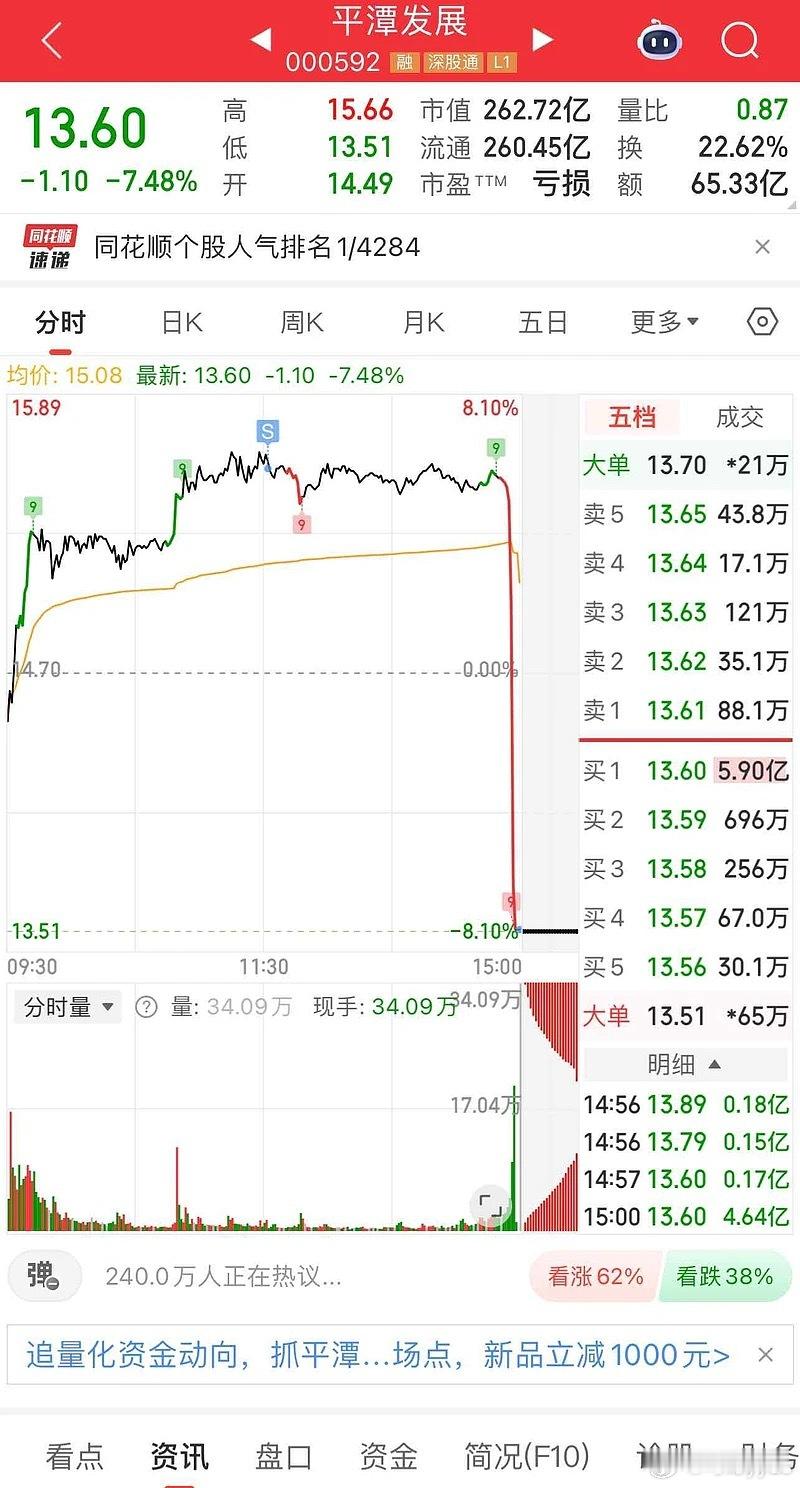Switch to previous stock with left arrow
Viewport: 800px width, 1488px height.
262,38
